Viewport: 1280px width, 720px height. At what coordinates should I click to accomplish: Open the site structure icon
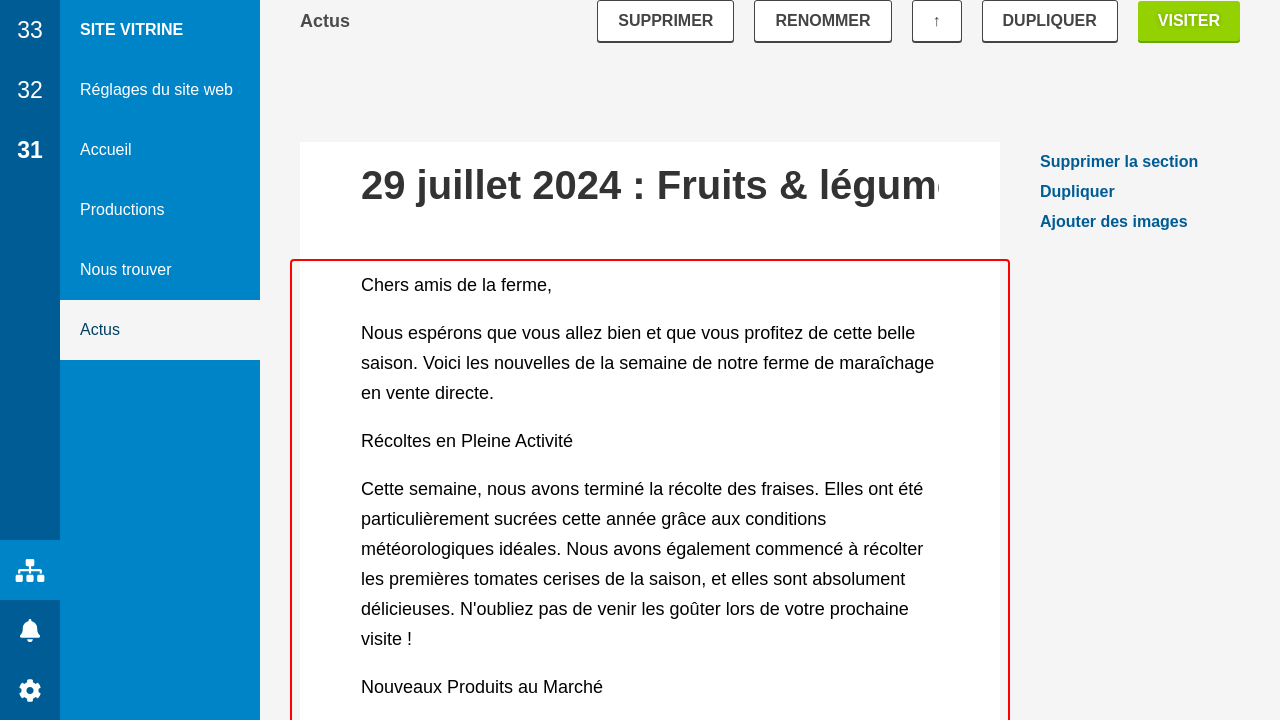coord(30,570)
